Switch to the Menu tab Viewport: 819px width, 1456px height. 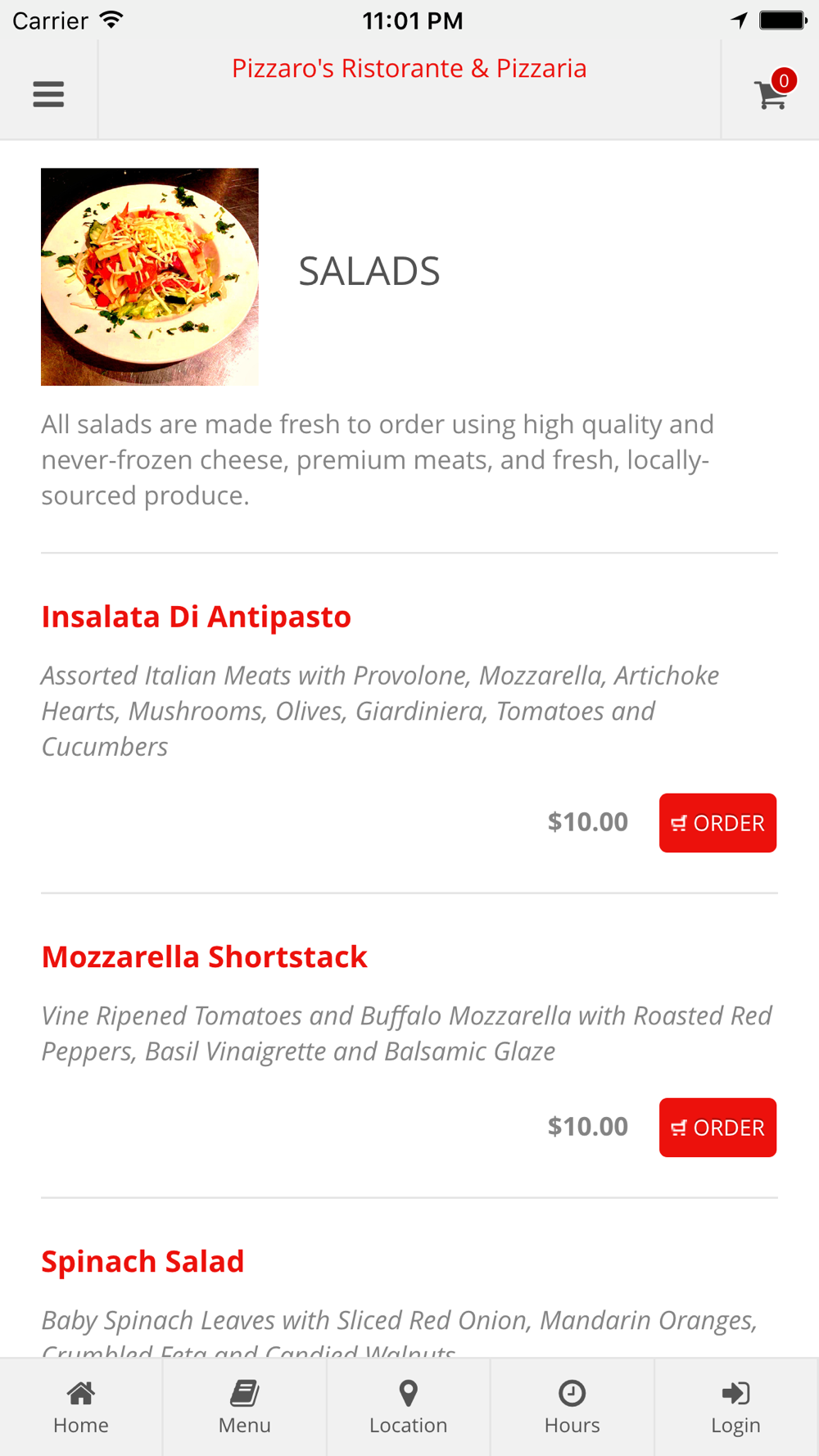[245, 1407]
